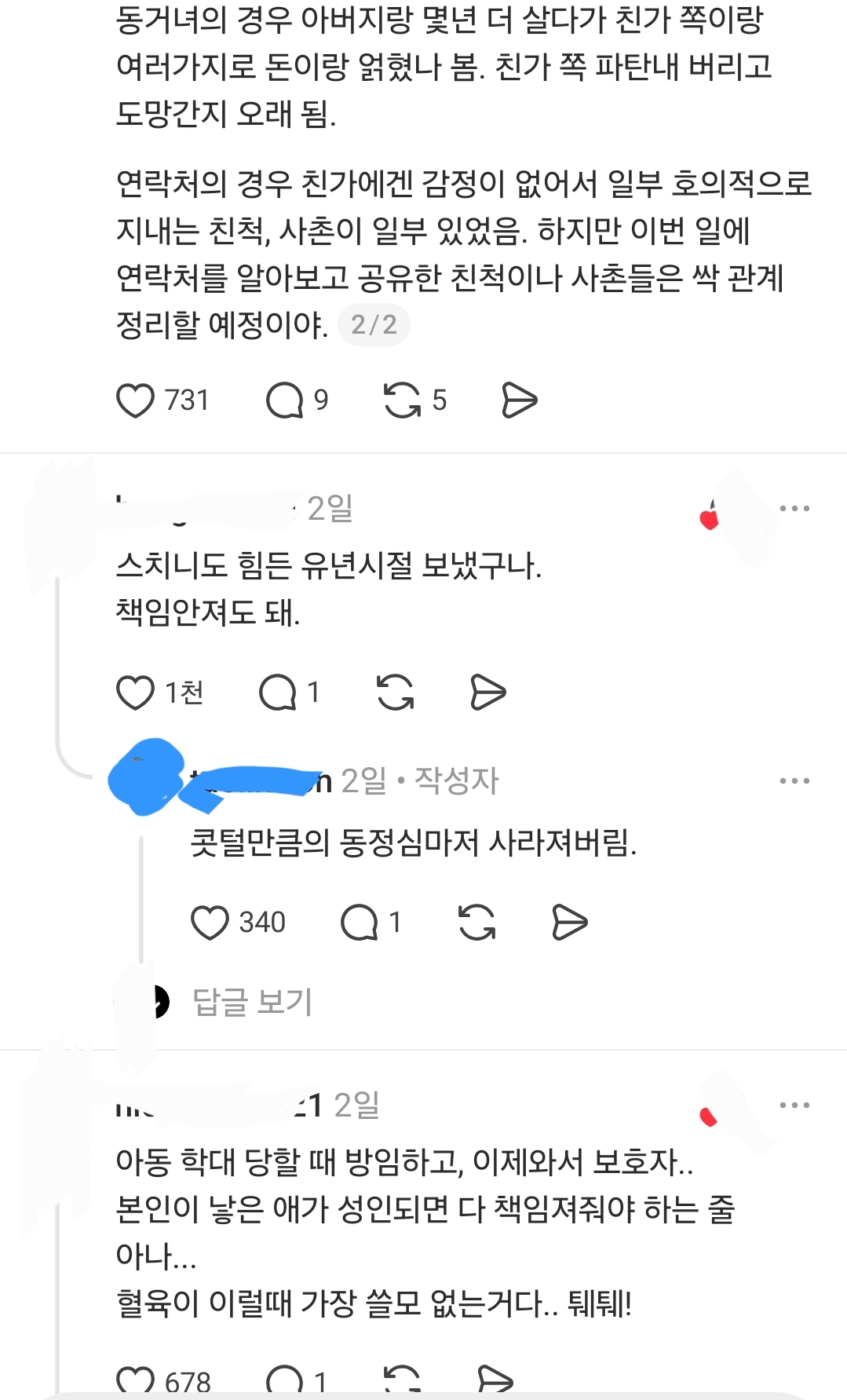
Task: Share the 책임안져도 돼 reply
Action: (487, 693)
